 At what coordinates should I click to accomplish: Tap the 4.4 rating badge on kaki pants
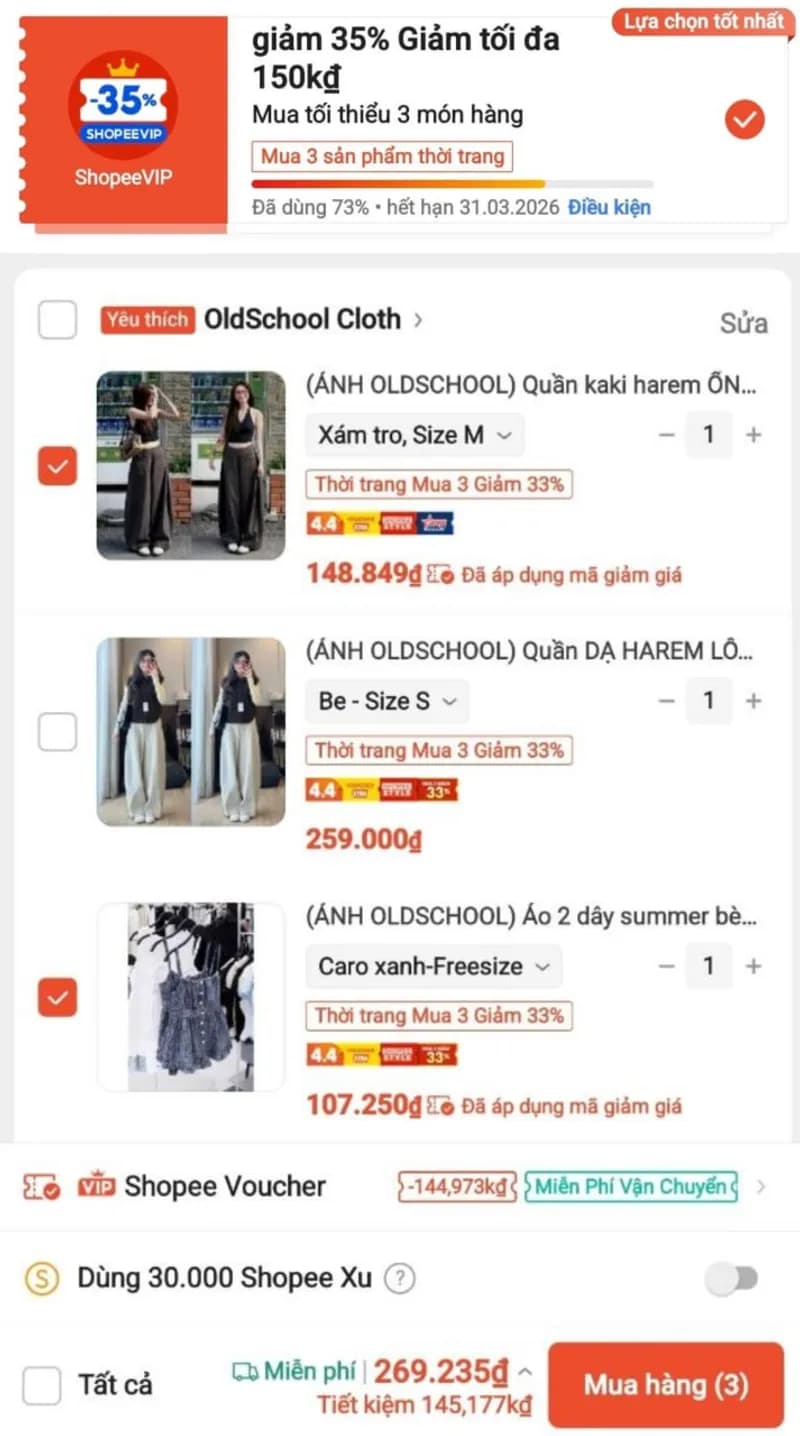pyautogui.click(x=325, y=522)
